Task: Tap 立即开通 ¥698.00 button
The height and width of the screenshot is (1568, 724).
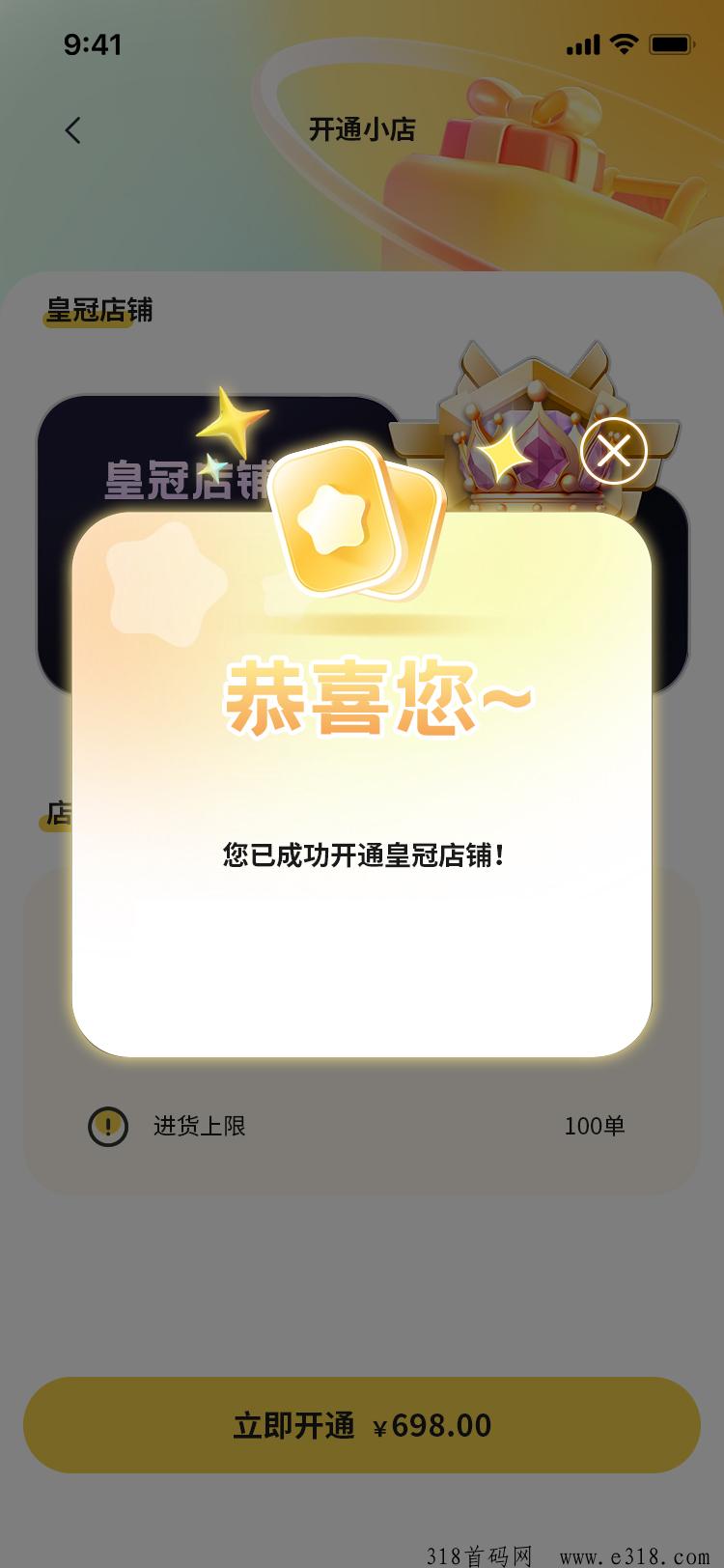Action: point(362,1425)
